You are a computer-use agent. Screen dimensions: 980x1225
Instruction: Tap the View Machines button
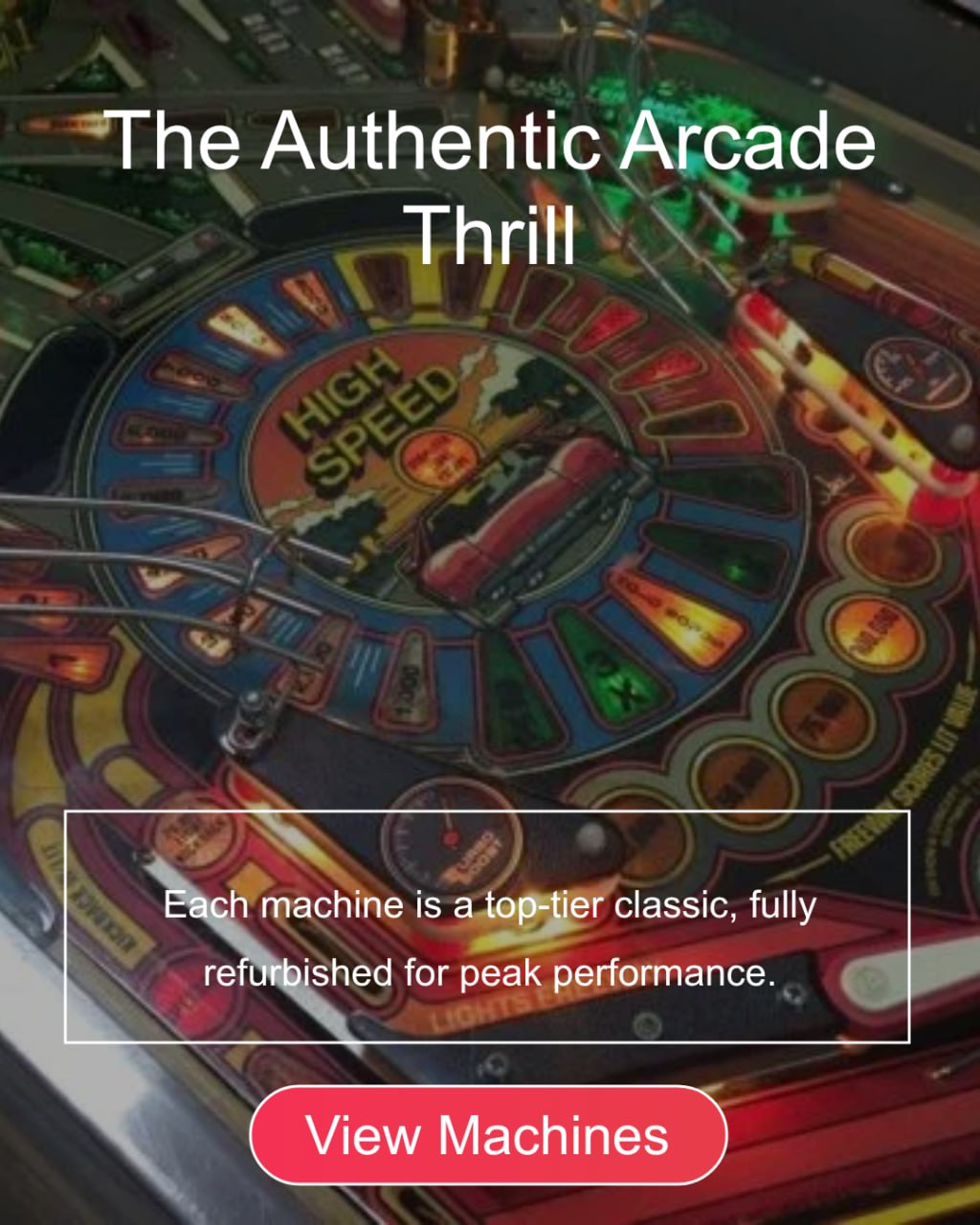(488, 1135)
